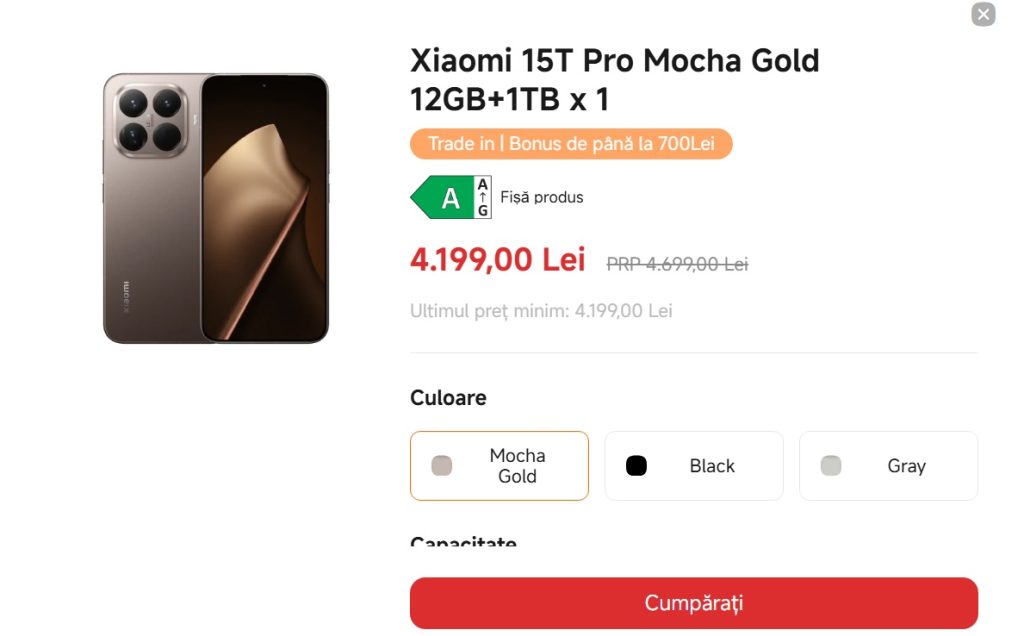
Task: View the energy class A label
Action: [x=451, y=197]
